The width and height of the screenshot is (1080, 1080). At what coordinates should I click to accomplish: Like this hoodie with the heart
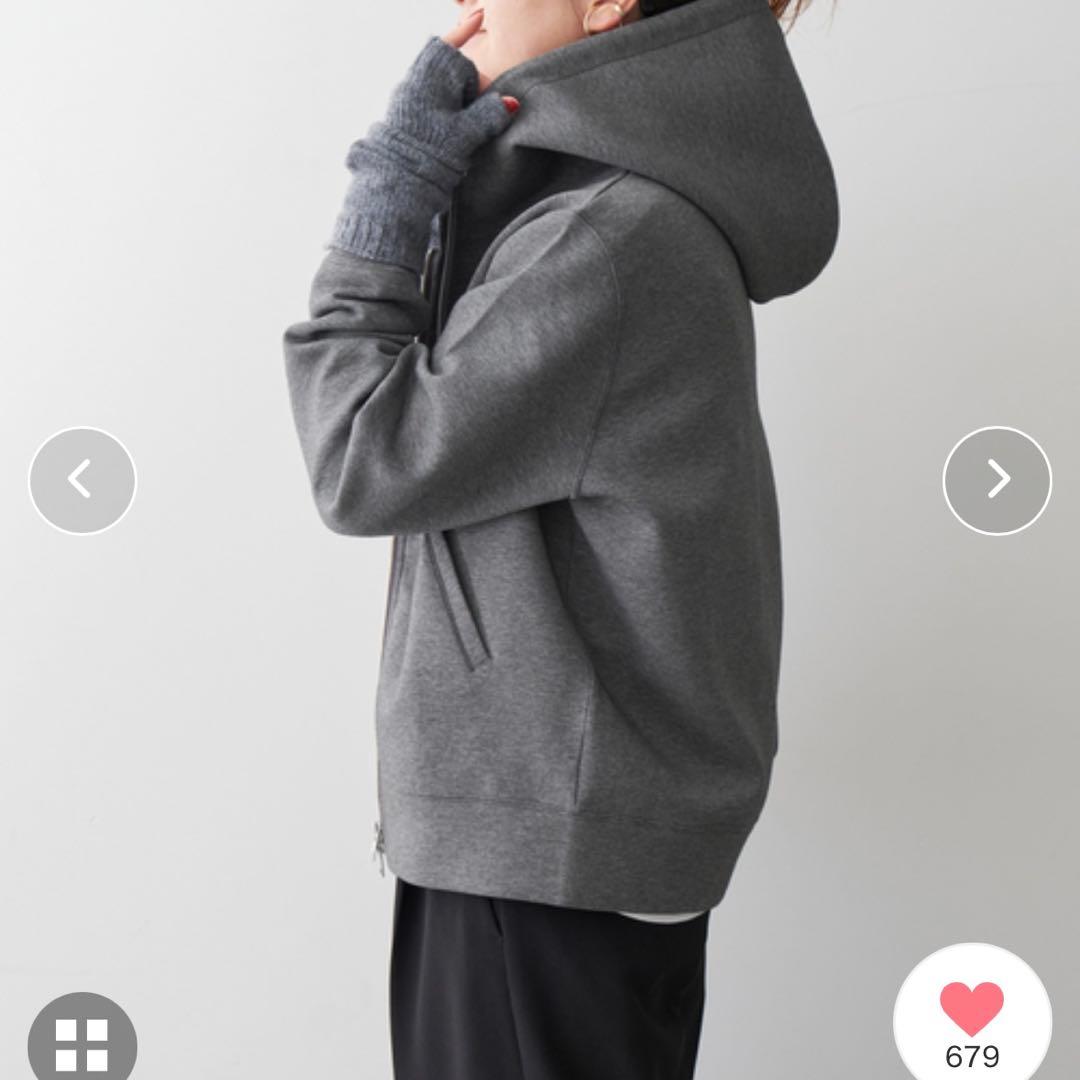pyautogui.click(x=972, y=1010)
